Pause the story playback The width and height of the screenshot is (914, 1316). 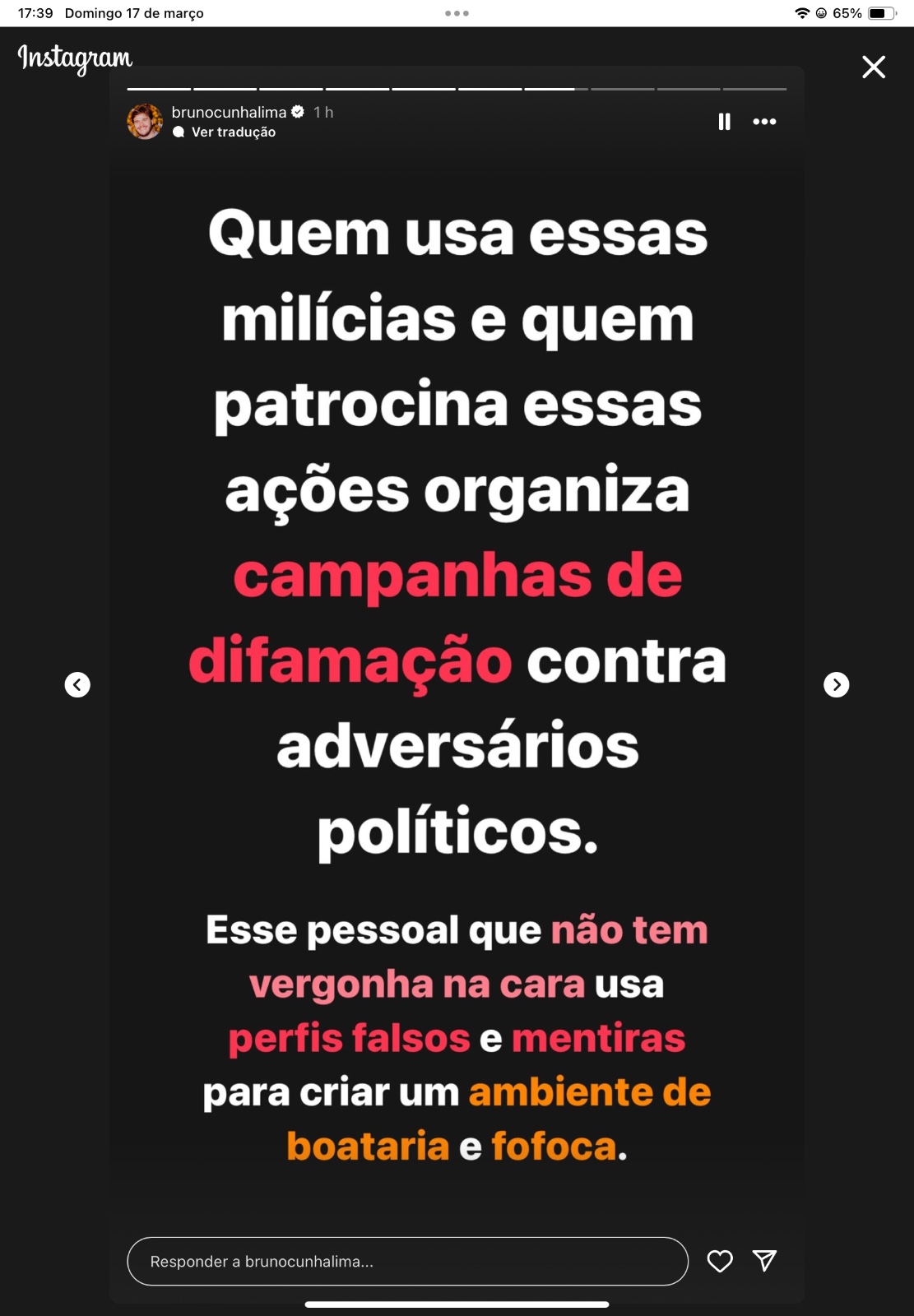724,122
